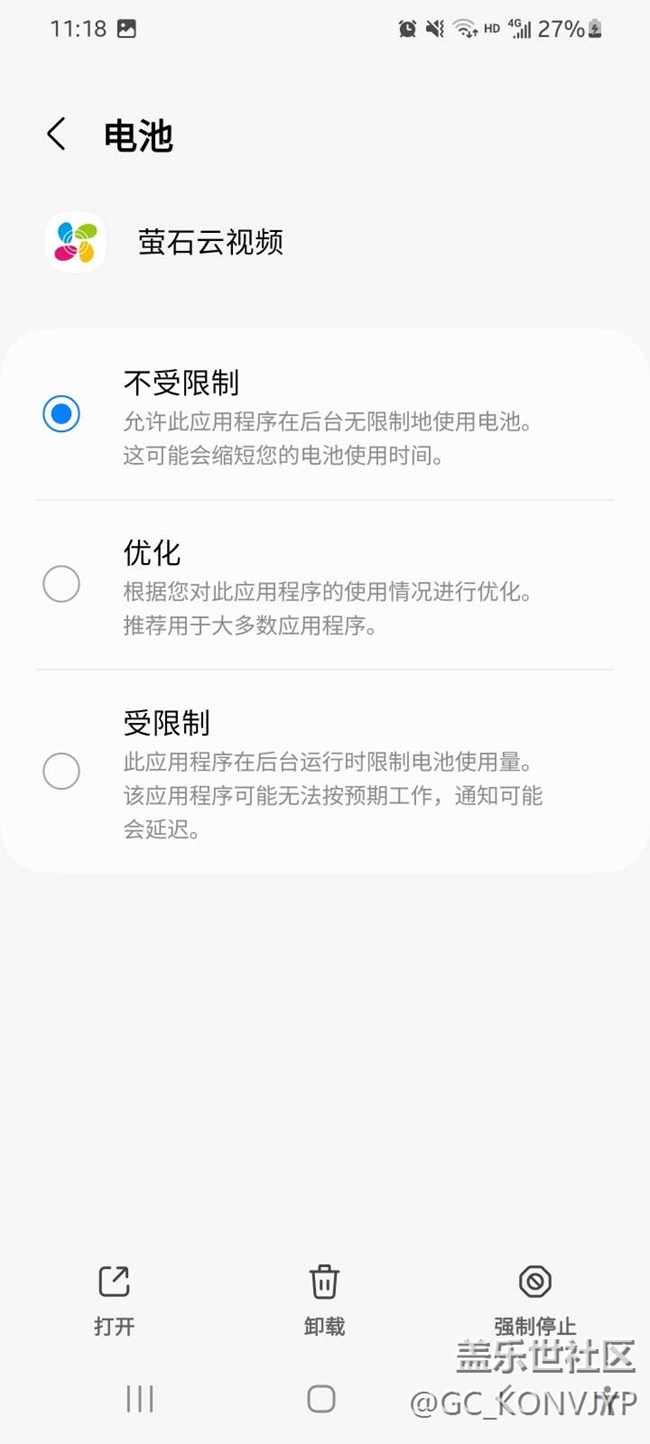This screenshot has height=1444, width=650.
Task: Go to the system home screen
Action: click(x=321, y=1399)
